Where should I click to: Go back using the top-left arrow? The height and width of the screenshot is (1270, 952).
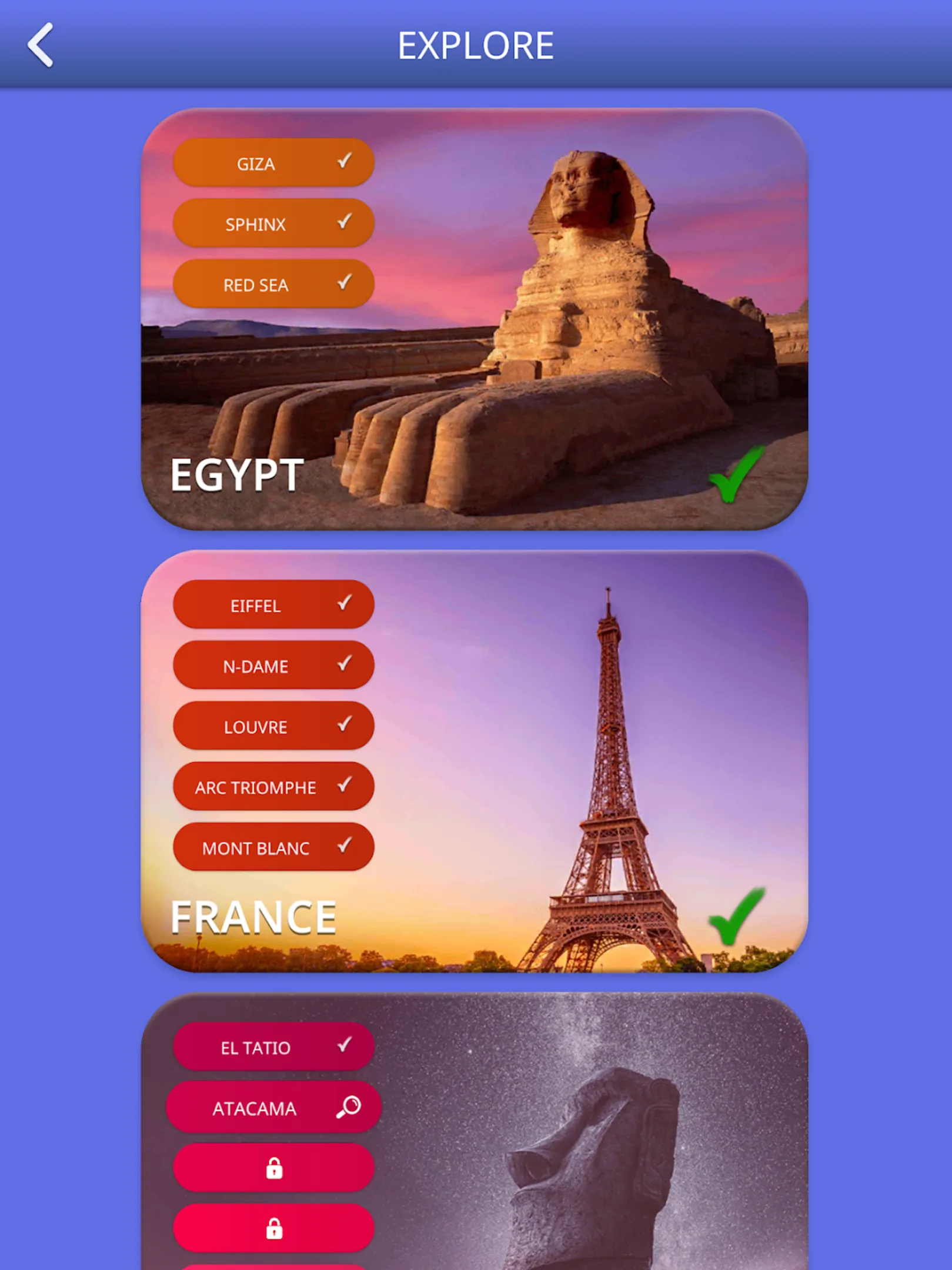point(41,45)
